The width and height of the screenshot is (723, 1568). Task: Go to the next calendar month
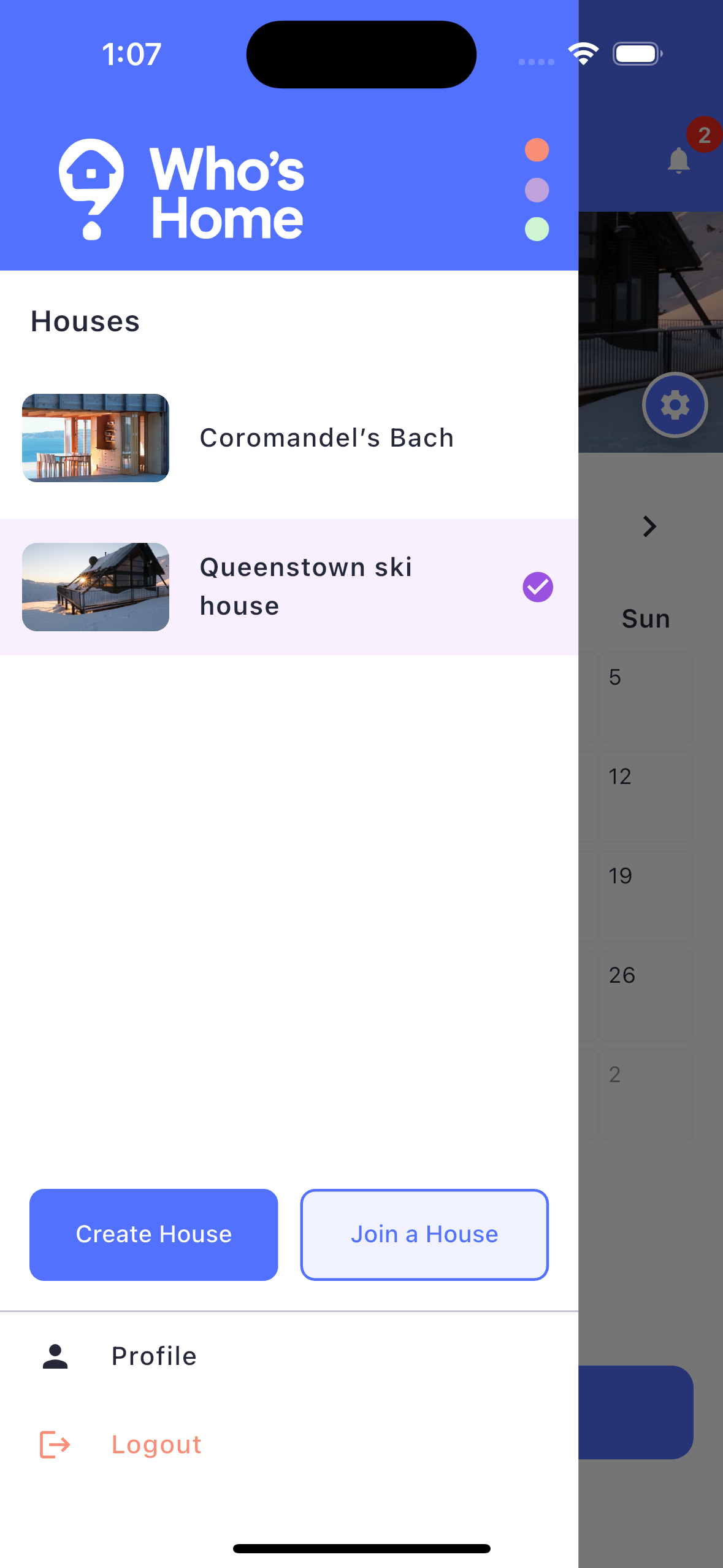[x=649, y=526]
